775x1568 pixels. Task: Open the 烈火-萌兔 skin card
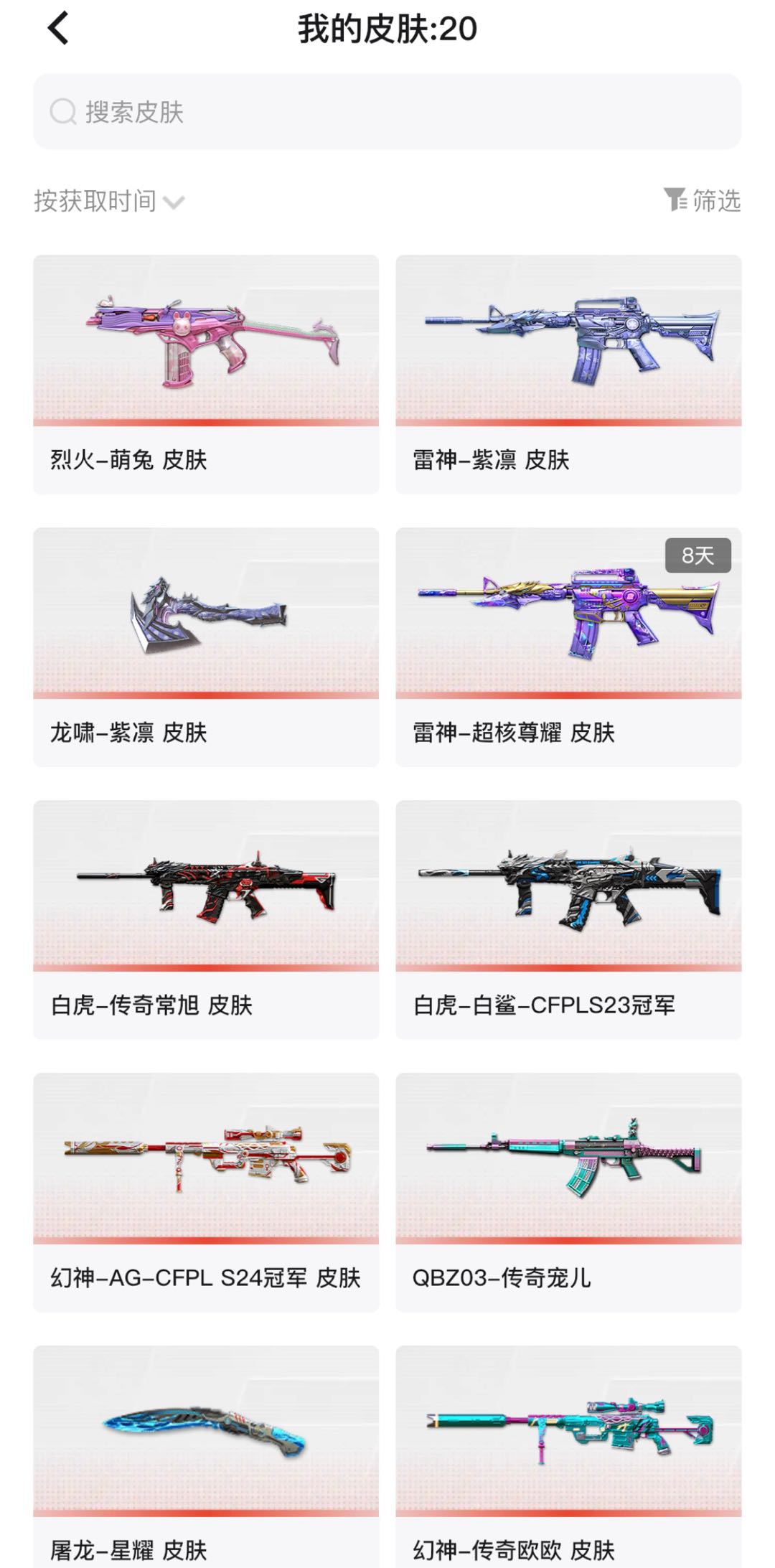(x=206, y=374)
